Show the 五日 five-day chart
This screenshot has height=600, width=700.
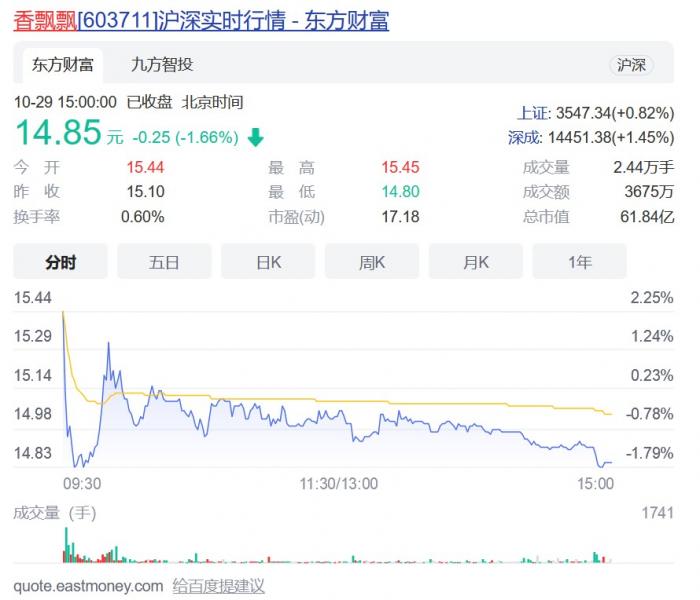[164, 262]
